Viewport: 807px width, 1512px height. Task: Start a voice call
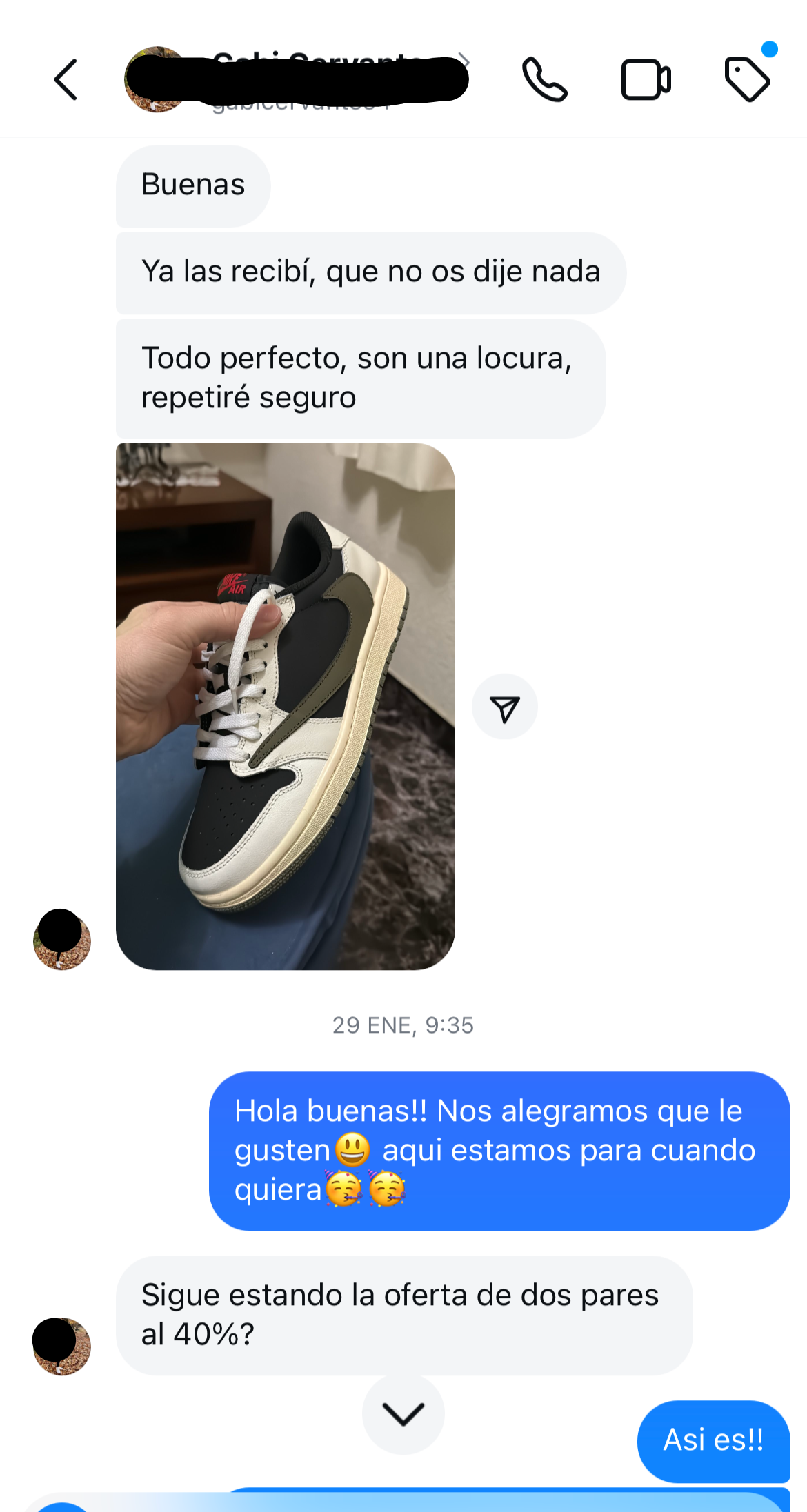point(544,80)
